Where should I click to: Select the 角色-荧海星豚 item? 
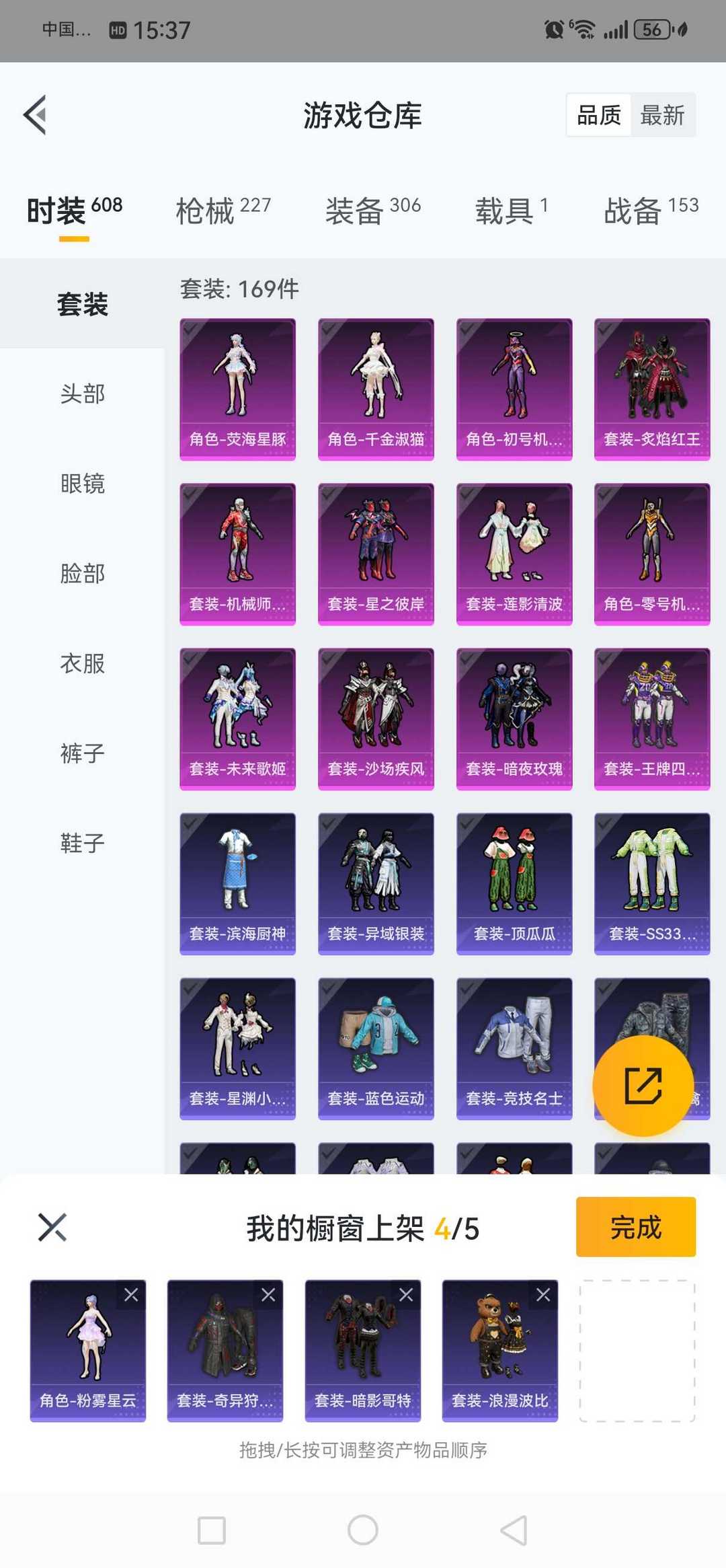point(237,389)
